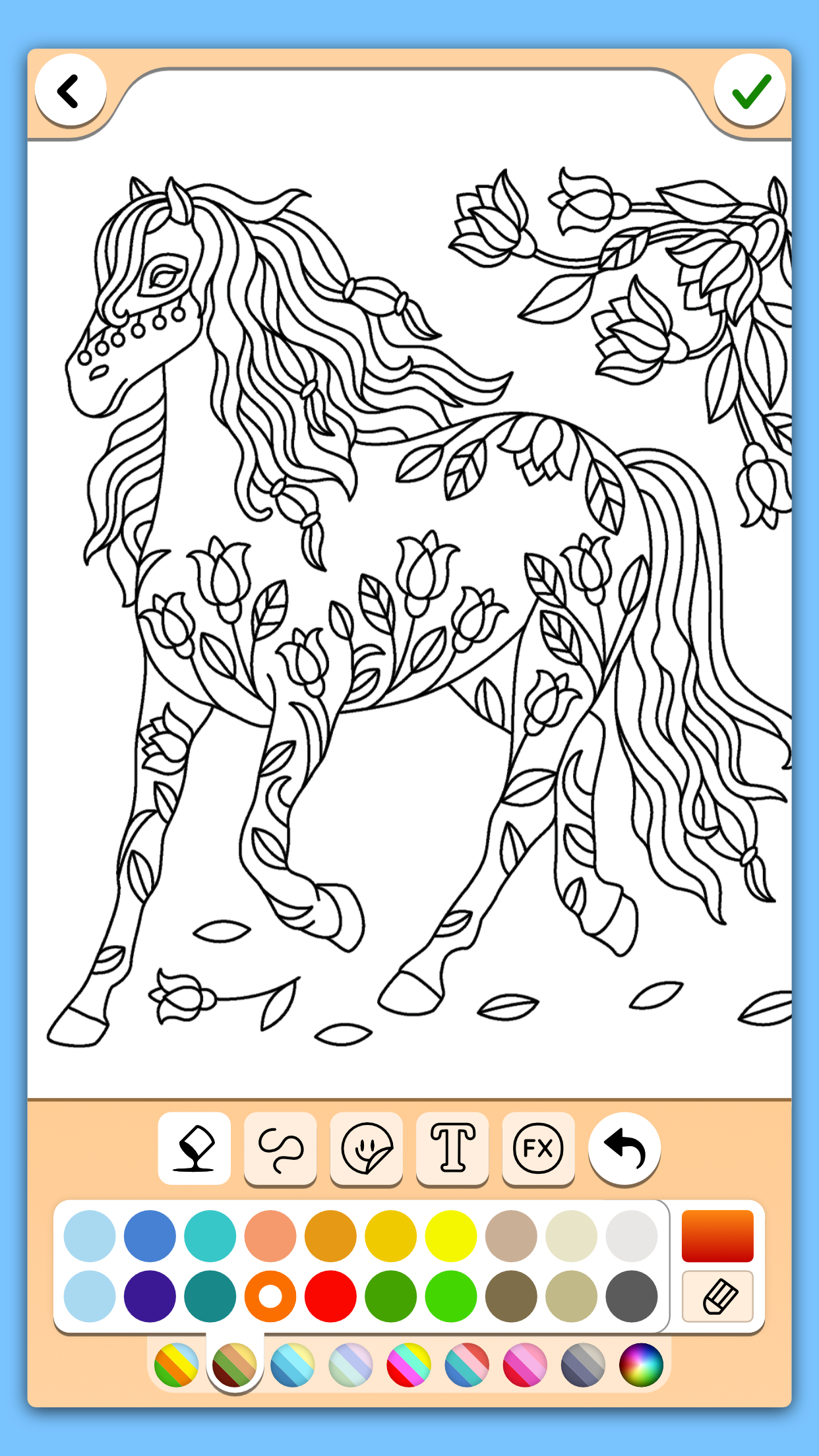This screenshot has height=1456, width=819.
Task: Switch to the pink striped palette
Action: tap(525, 1365)
